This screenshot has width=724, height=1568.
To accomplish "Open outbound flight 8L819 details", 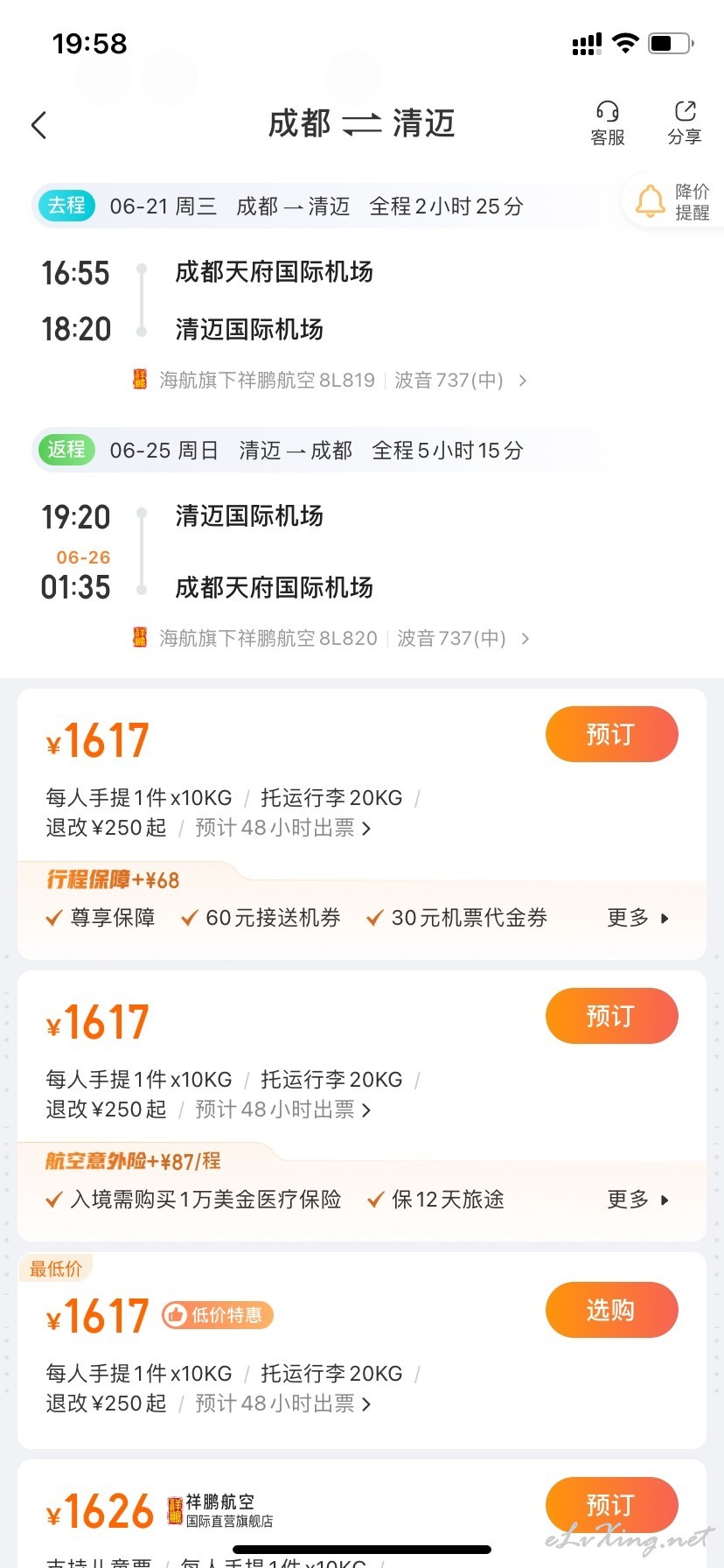I will 330,381.
